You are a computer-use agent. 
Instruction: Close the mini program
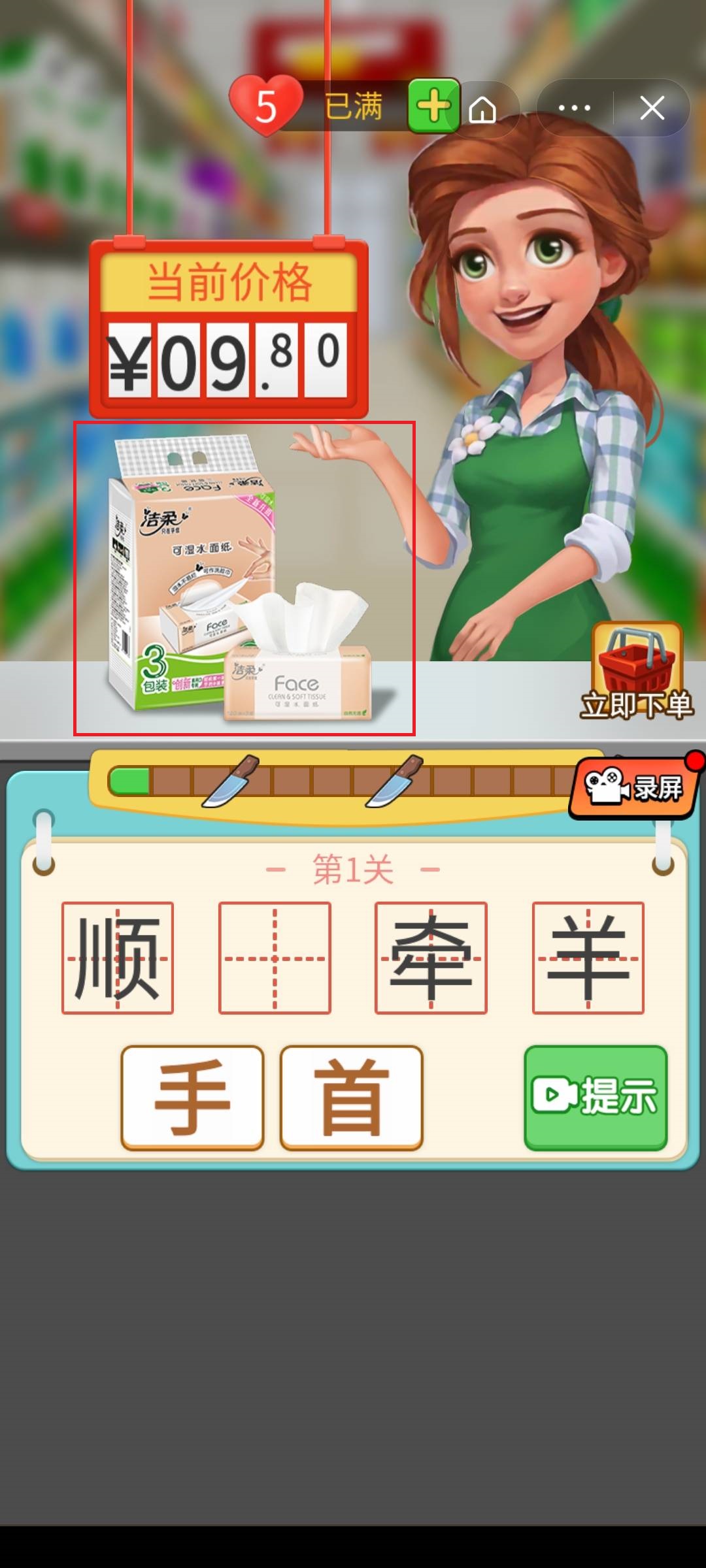coord(652,108)
